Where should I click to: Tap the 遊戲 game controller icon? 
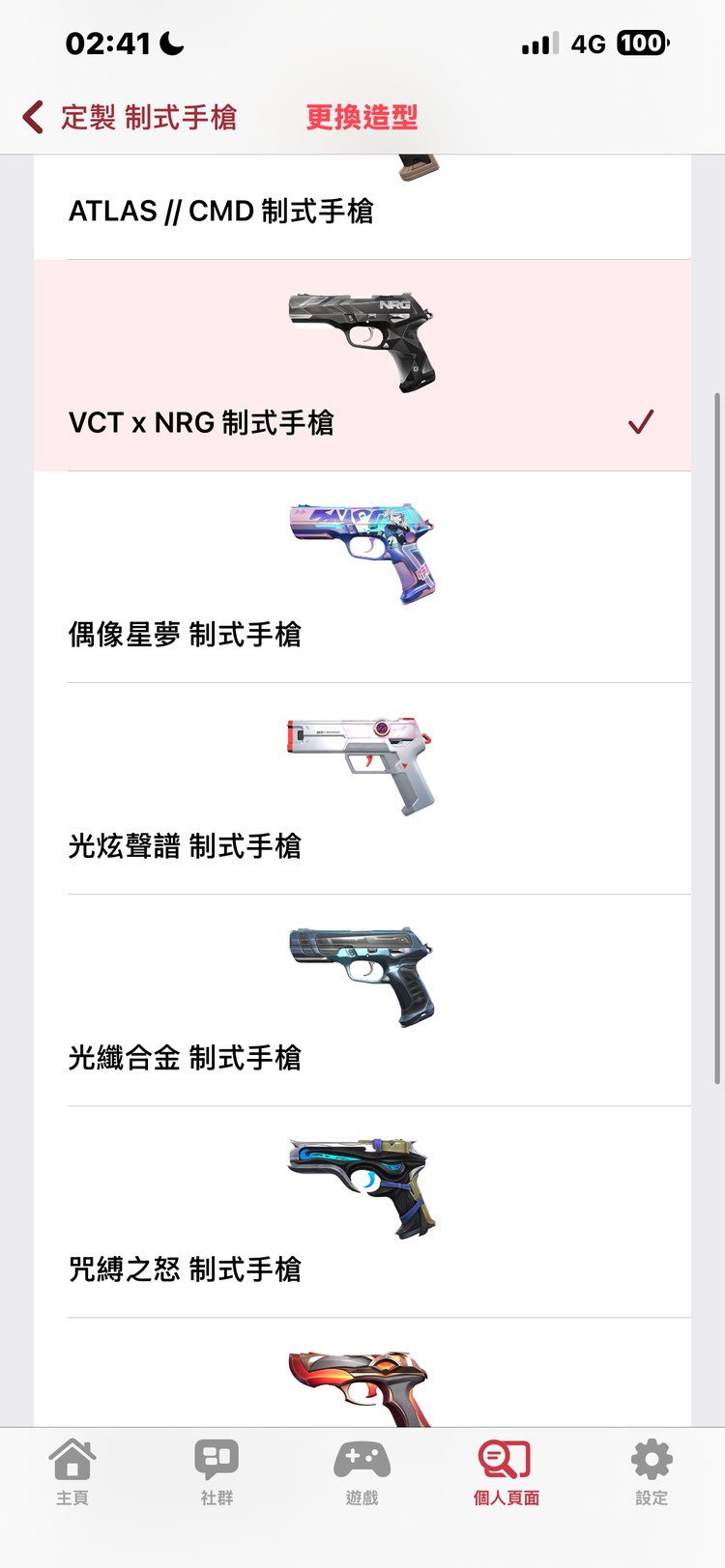pos(362,1461)
